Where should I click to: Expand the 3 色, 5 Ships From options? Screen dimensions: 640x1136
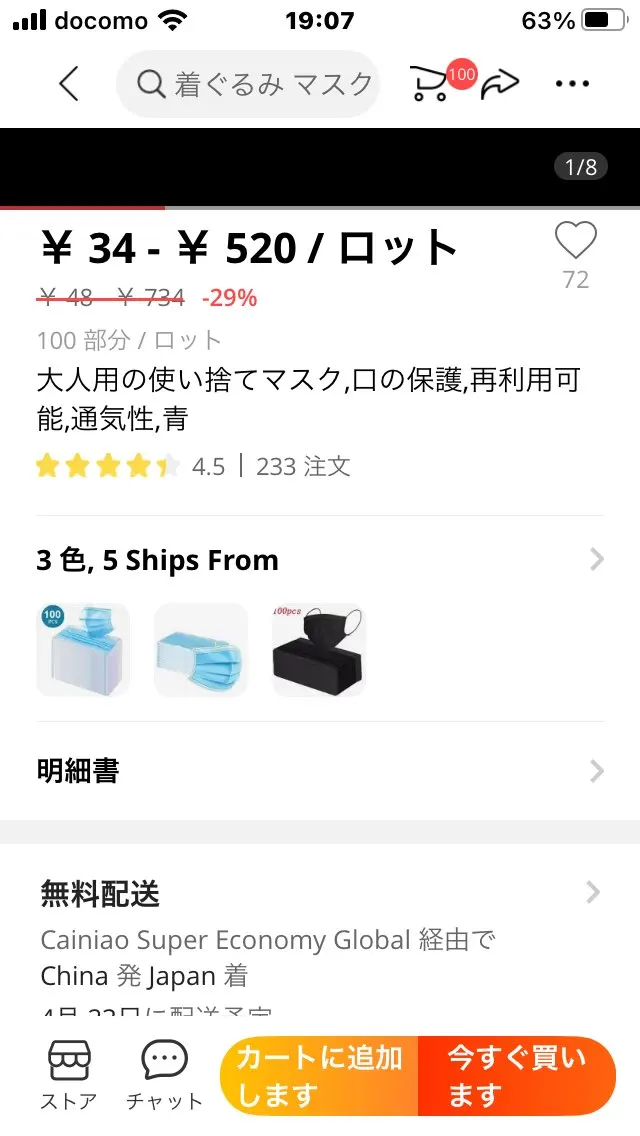click(320, 560)
